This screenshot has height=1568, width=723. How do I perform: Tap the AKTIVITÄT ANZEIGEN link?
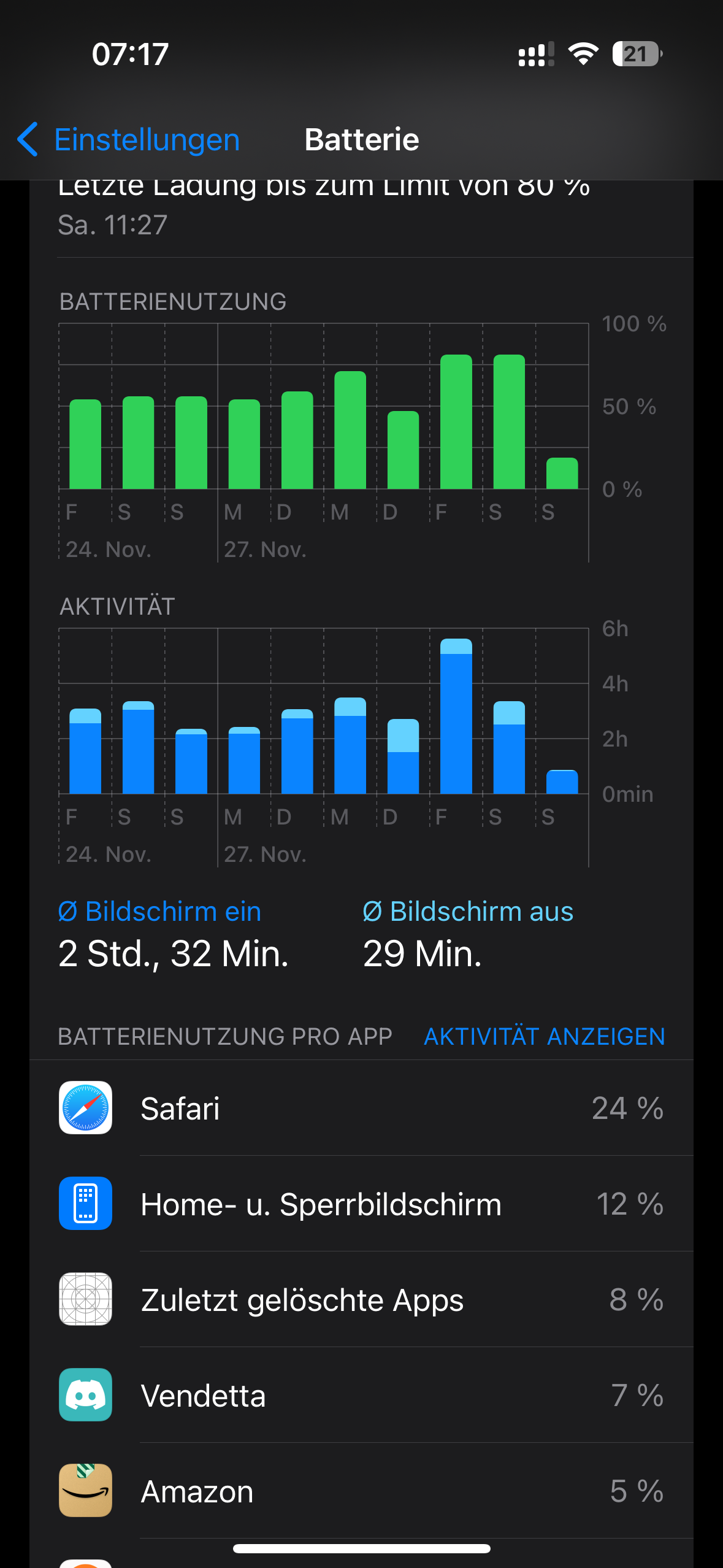(x=544, y=1037)
